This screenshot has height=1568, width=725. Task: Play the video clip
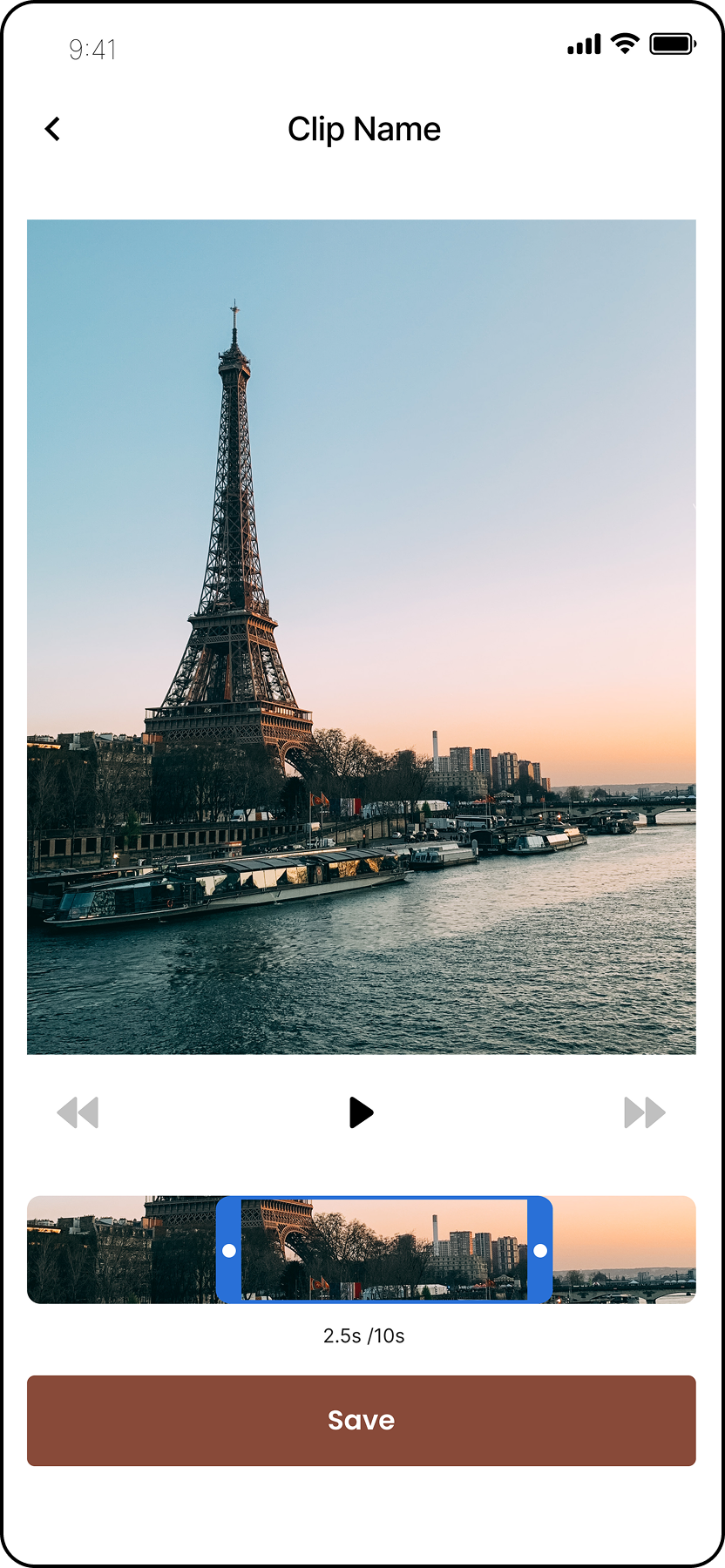(x=361, y=1112)
